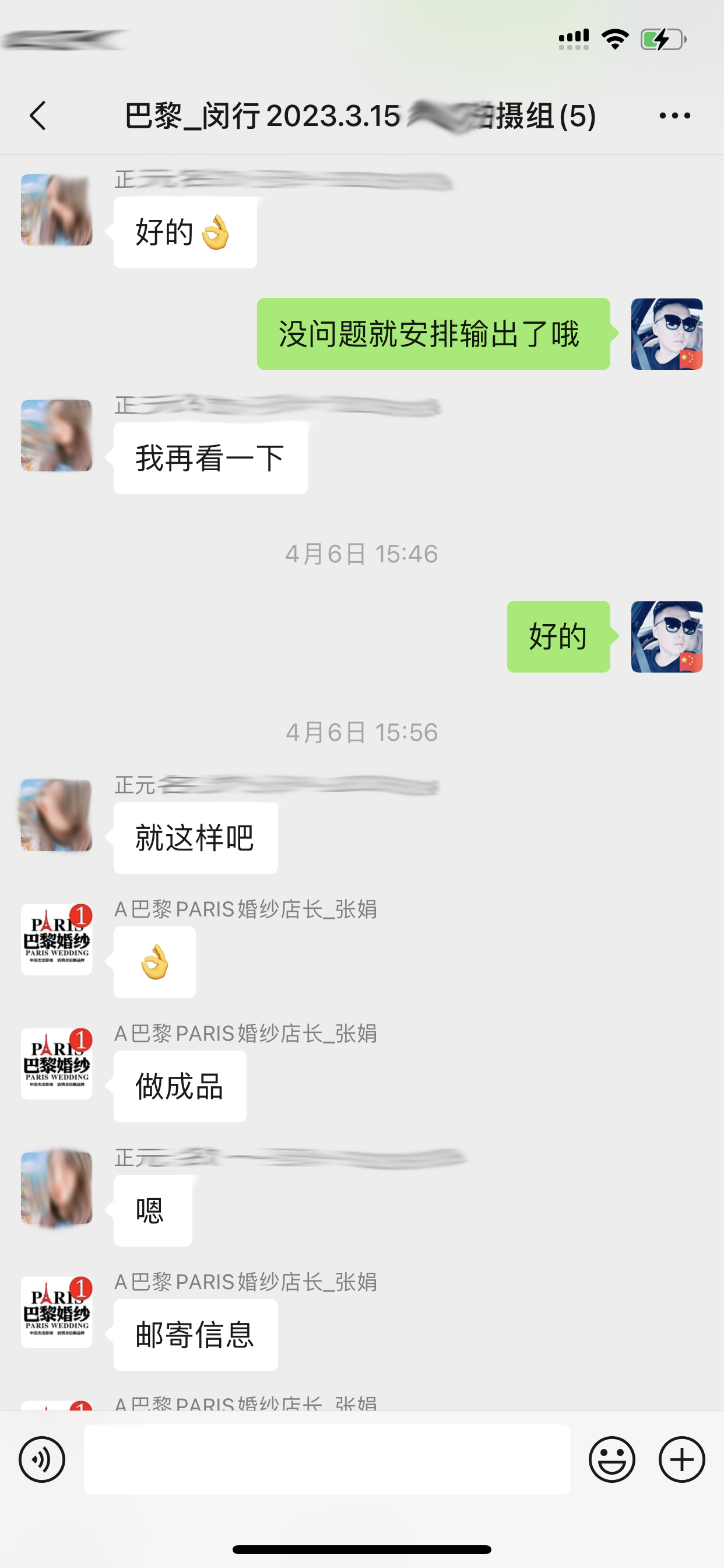This screenshot has height=1568, width=724.
Task: Open the plus attachments menu
Action: tap(682, 1459)
